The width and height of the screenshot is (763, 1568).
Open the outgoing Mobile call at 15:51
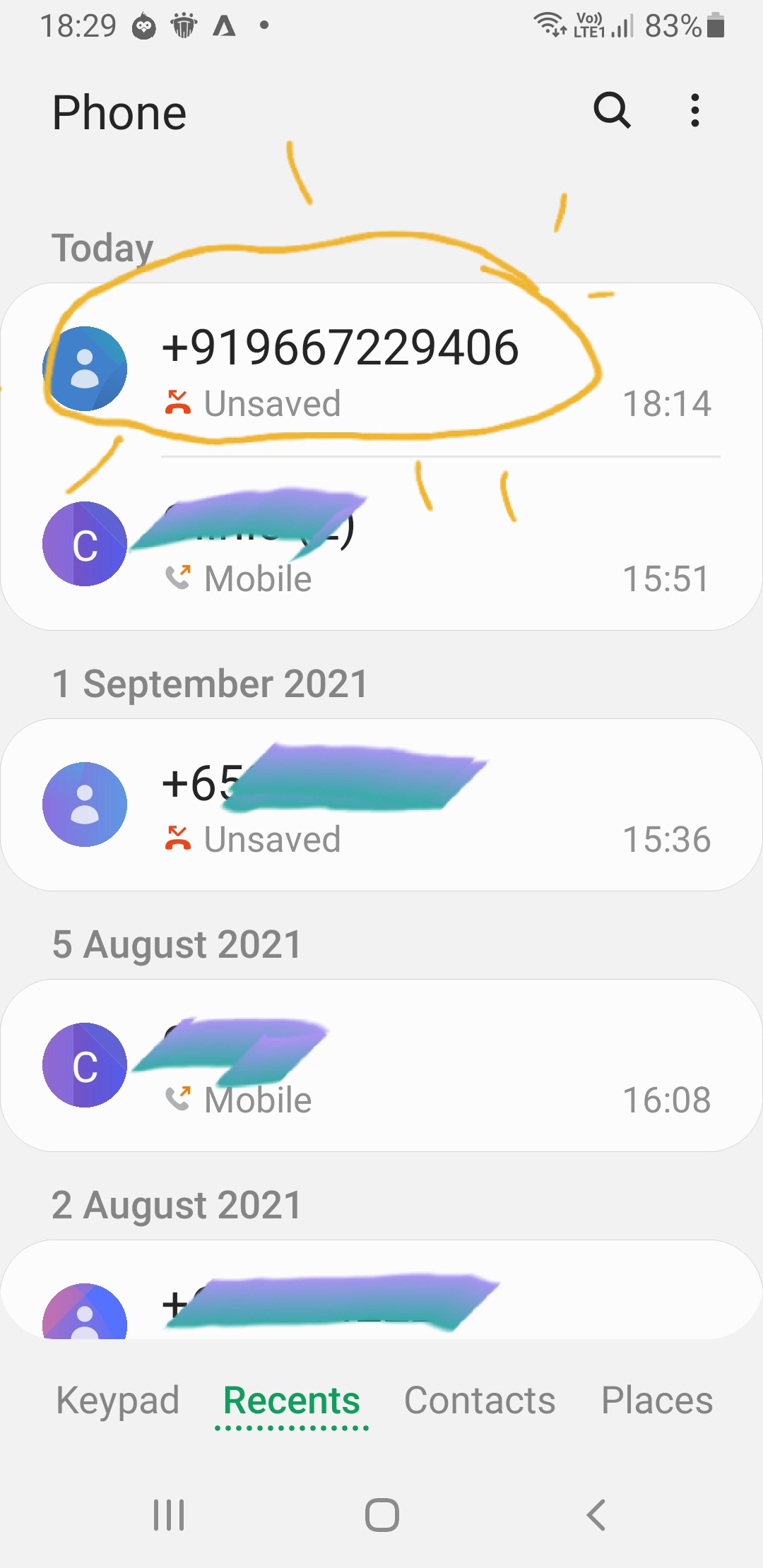(381, 544)
